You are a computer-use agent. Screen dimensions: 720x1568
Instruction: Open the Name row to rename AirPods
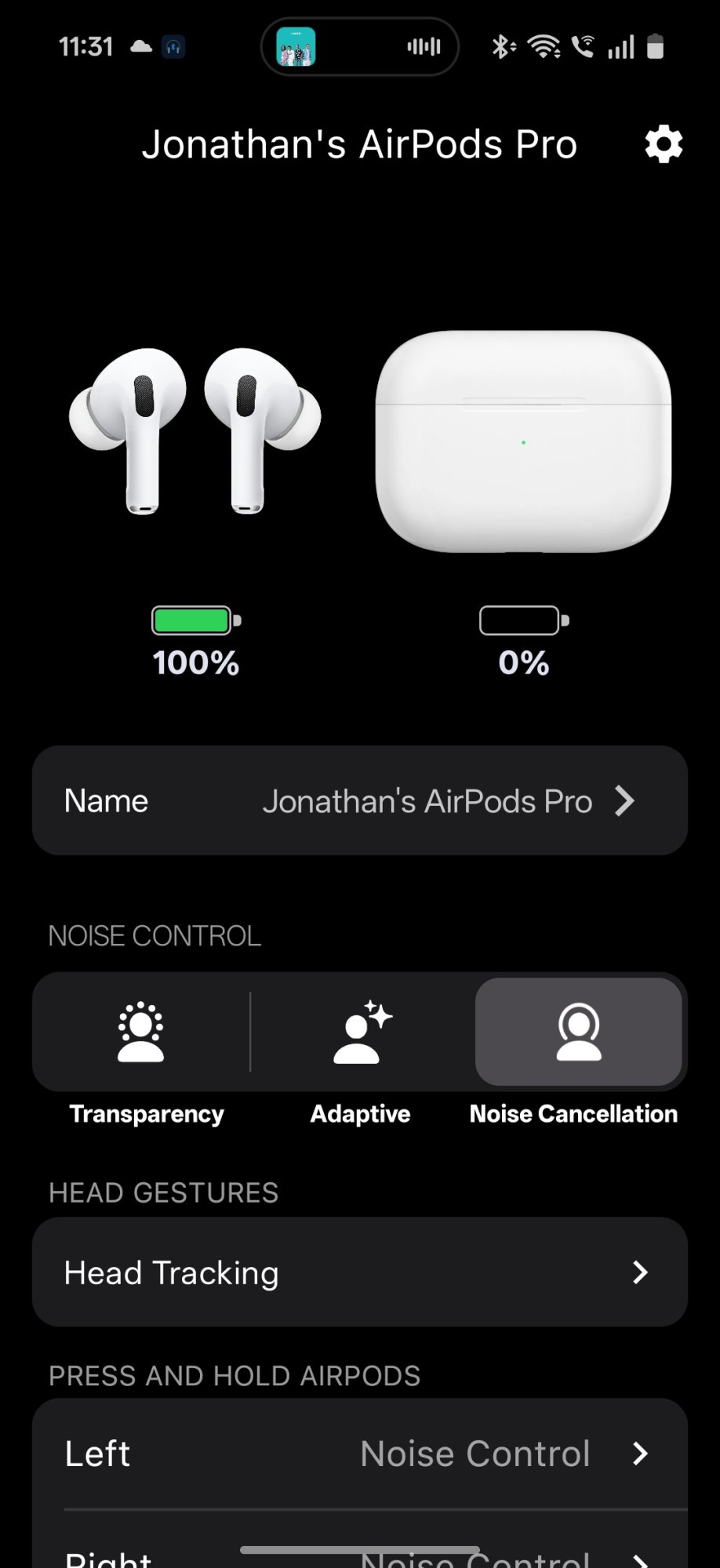359,800
